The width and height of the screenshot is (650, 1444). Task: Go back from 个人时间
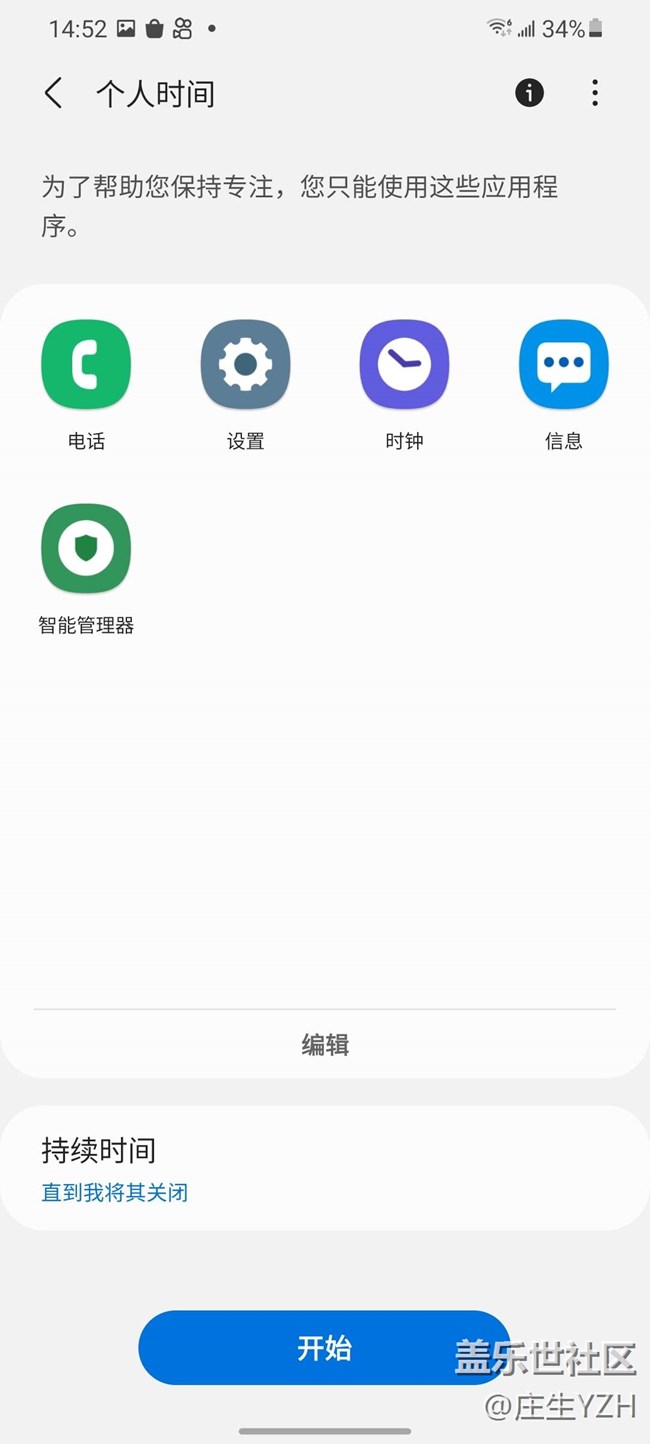tap(54, 94)
